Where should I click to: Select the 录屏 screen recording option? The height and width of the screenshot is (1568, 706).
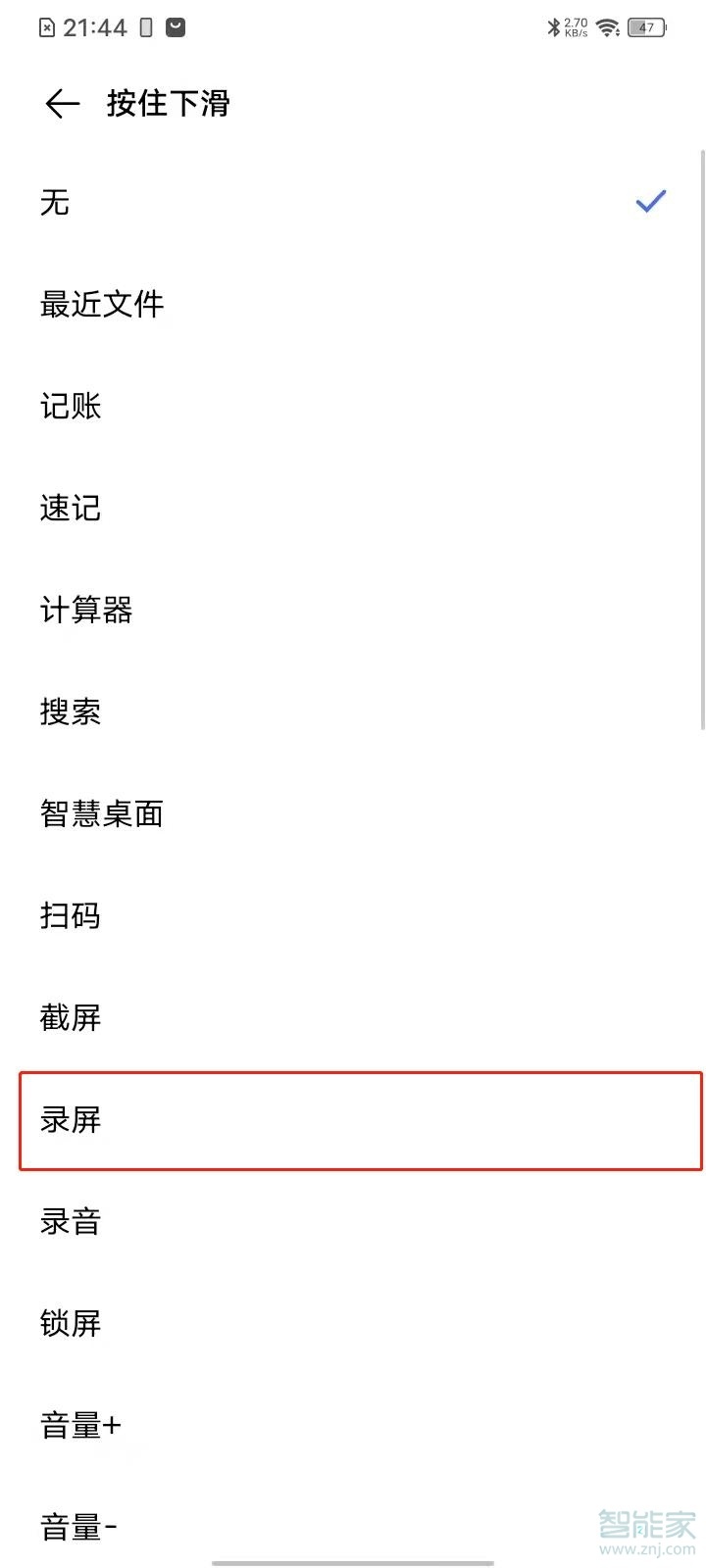pos(69,1121)
